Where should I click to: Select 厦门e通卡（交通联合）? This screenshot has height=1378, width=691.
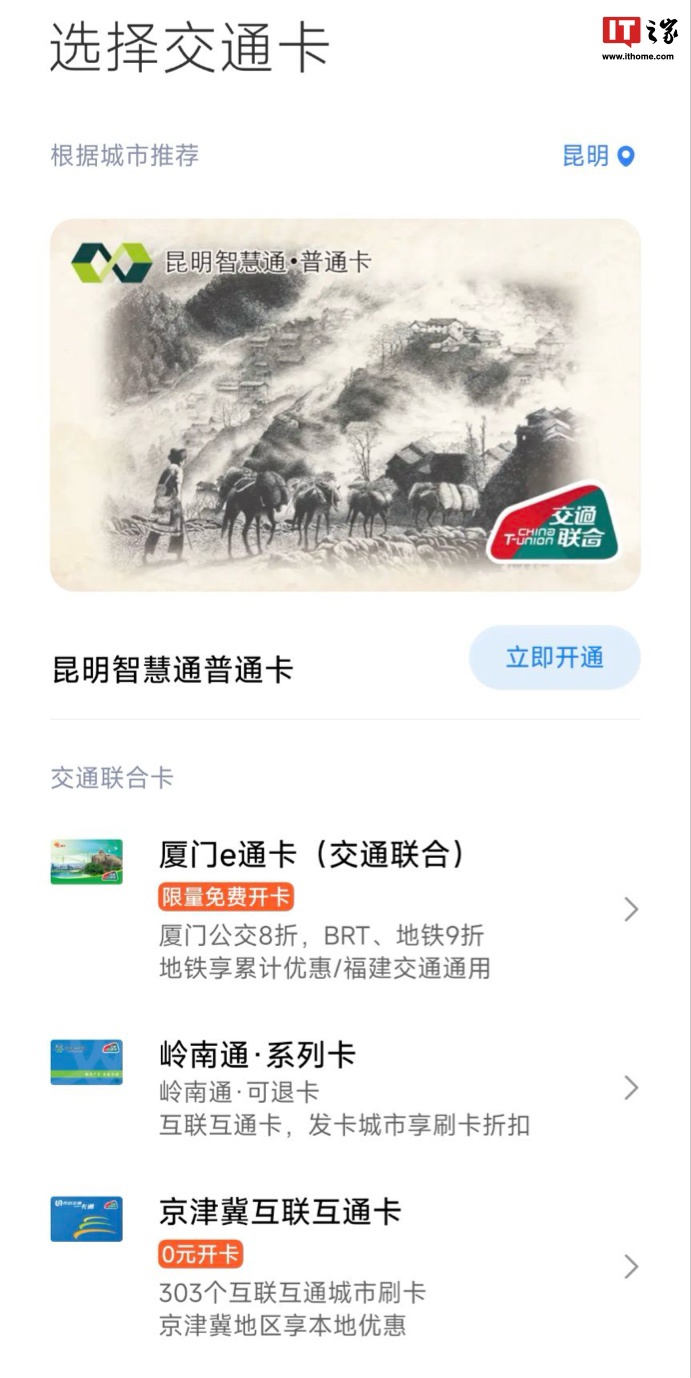click(345, 909)
